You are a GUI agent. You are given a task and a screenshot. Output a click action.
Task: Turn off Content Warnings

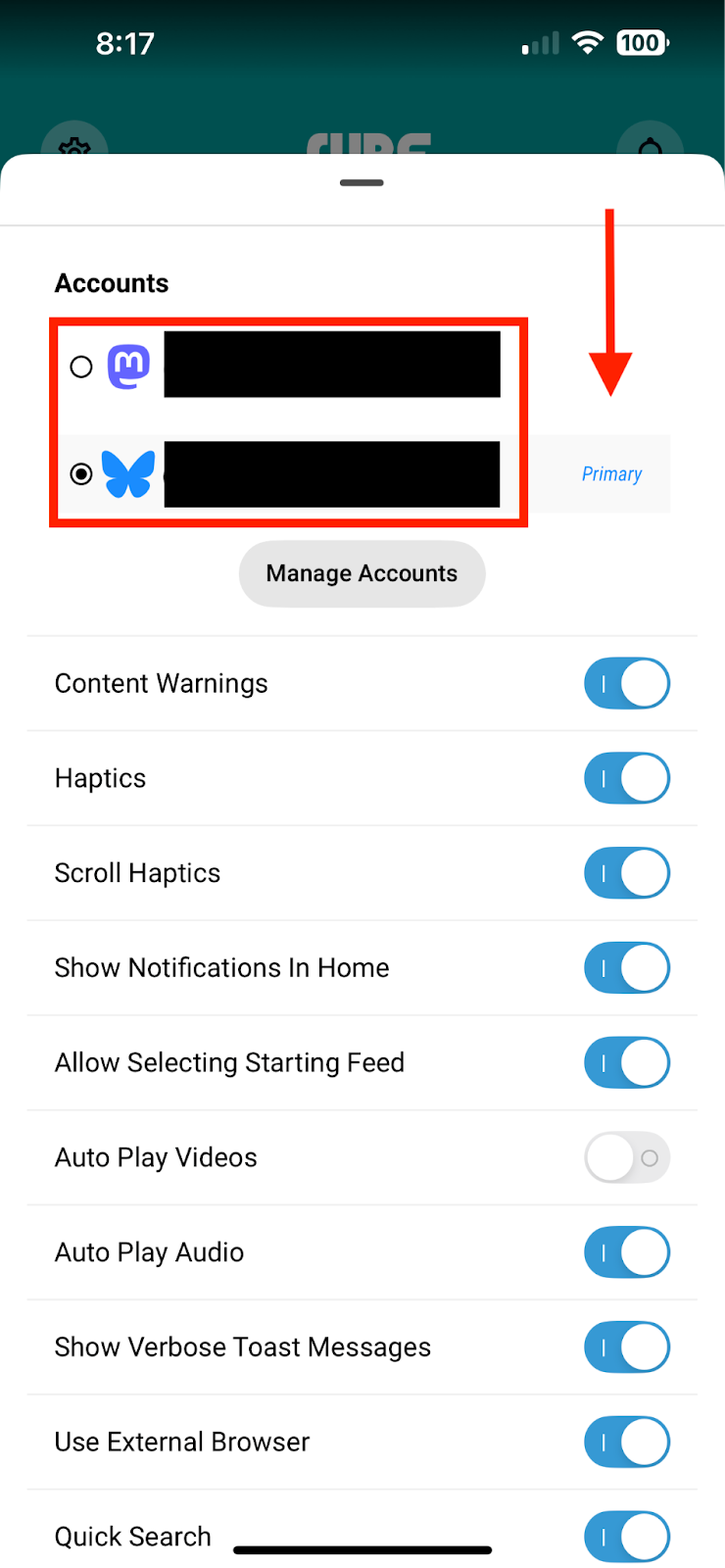[627, 683]
